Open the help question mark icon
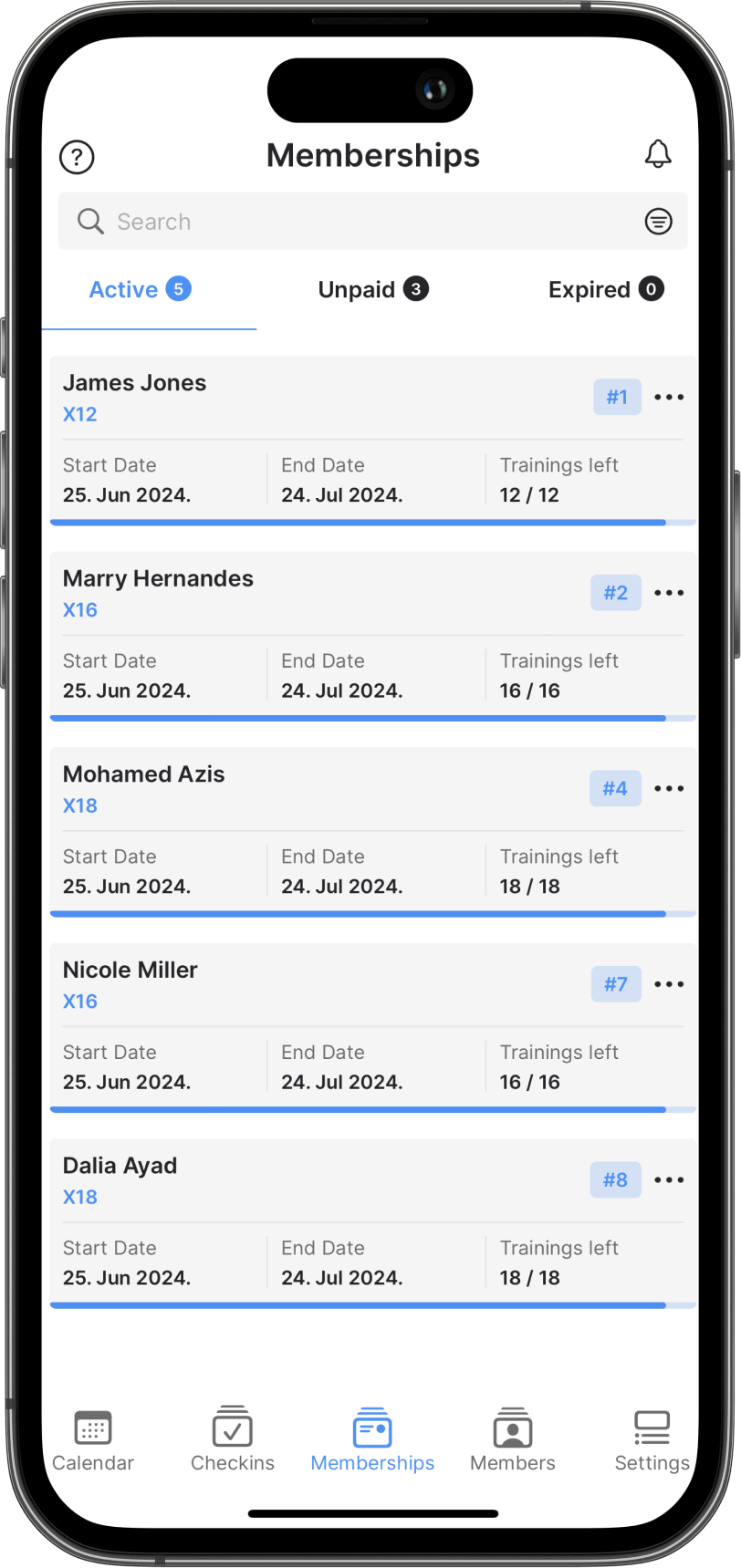The height and width of the screenshot is (1568, 741). point(77,157)
